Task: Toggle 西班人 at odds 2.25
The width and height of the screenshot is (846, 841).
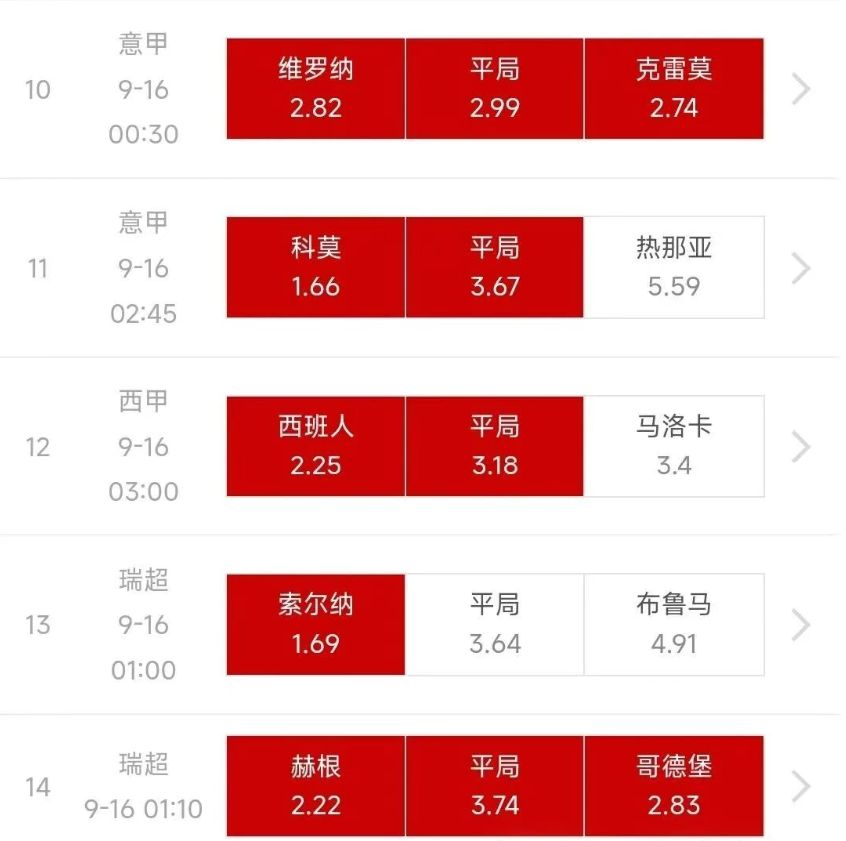Action: tap(315, 446)
